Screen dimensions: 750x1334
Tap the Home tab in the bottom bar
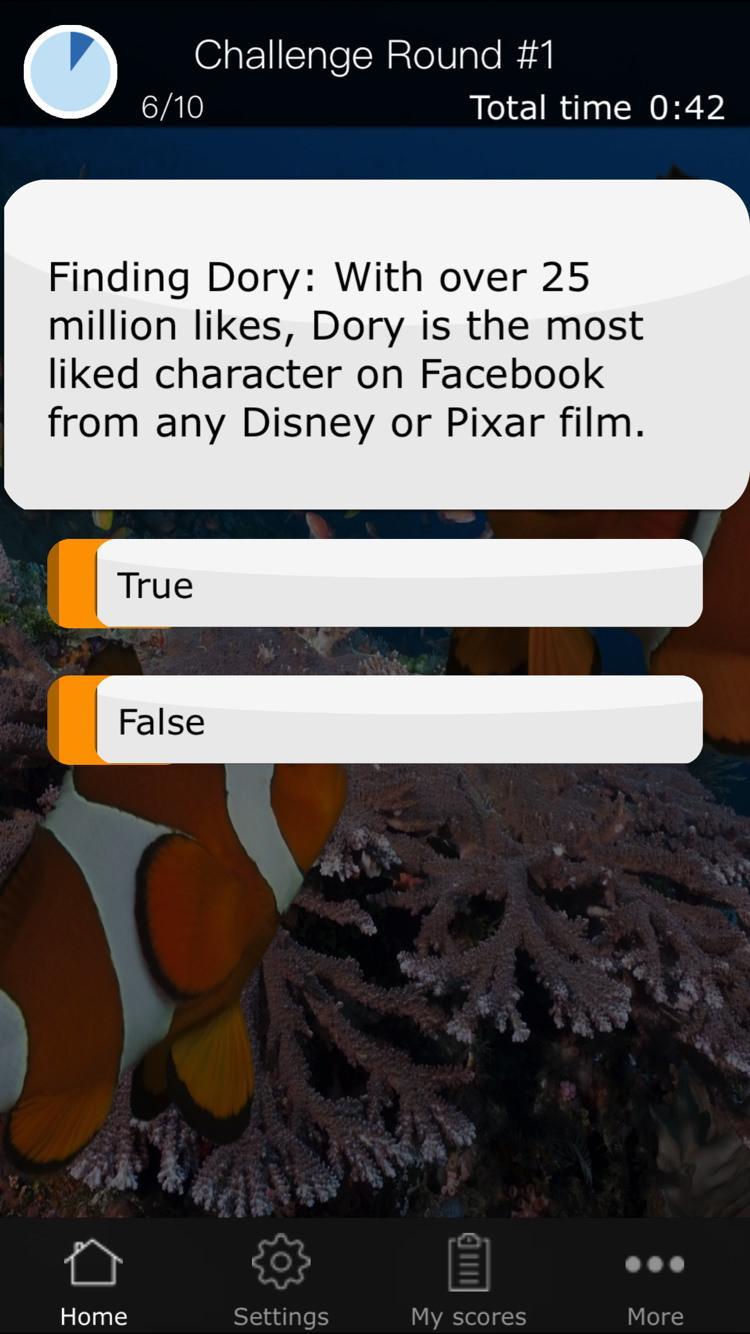tap(93, 1280)
